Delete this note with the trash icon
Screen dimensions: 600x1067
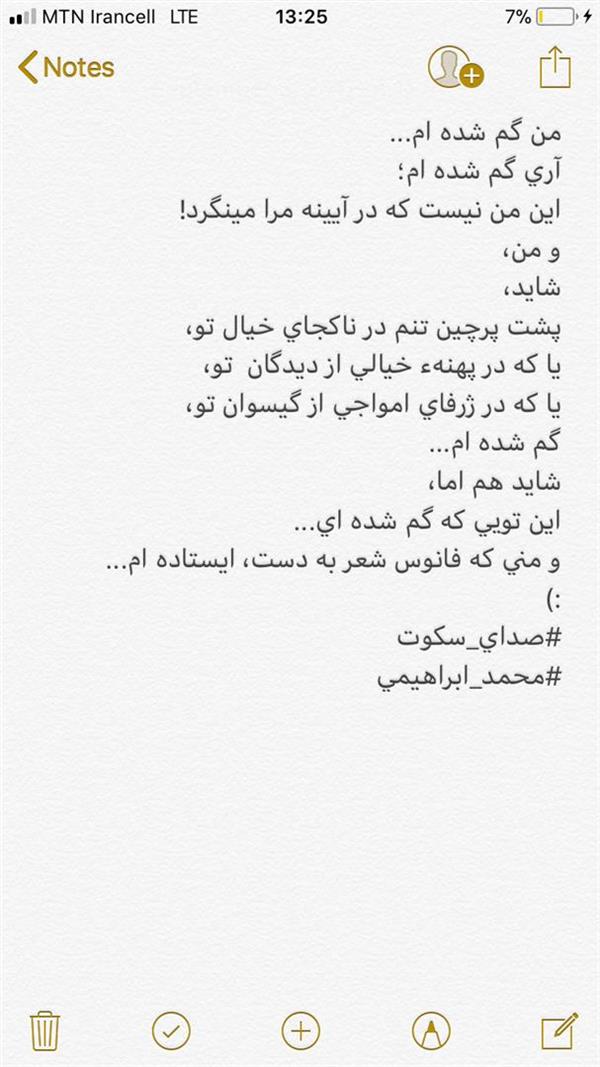click(45, 1028)
